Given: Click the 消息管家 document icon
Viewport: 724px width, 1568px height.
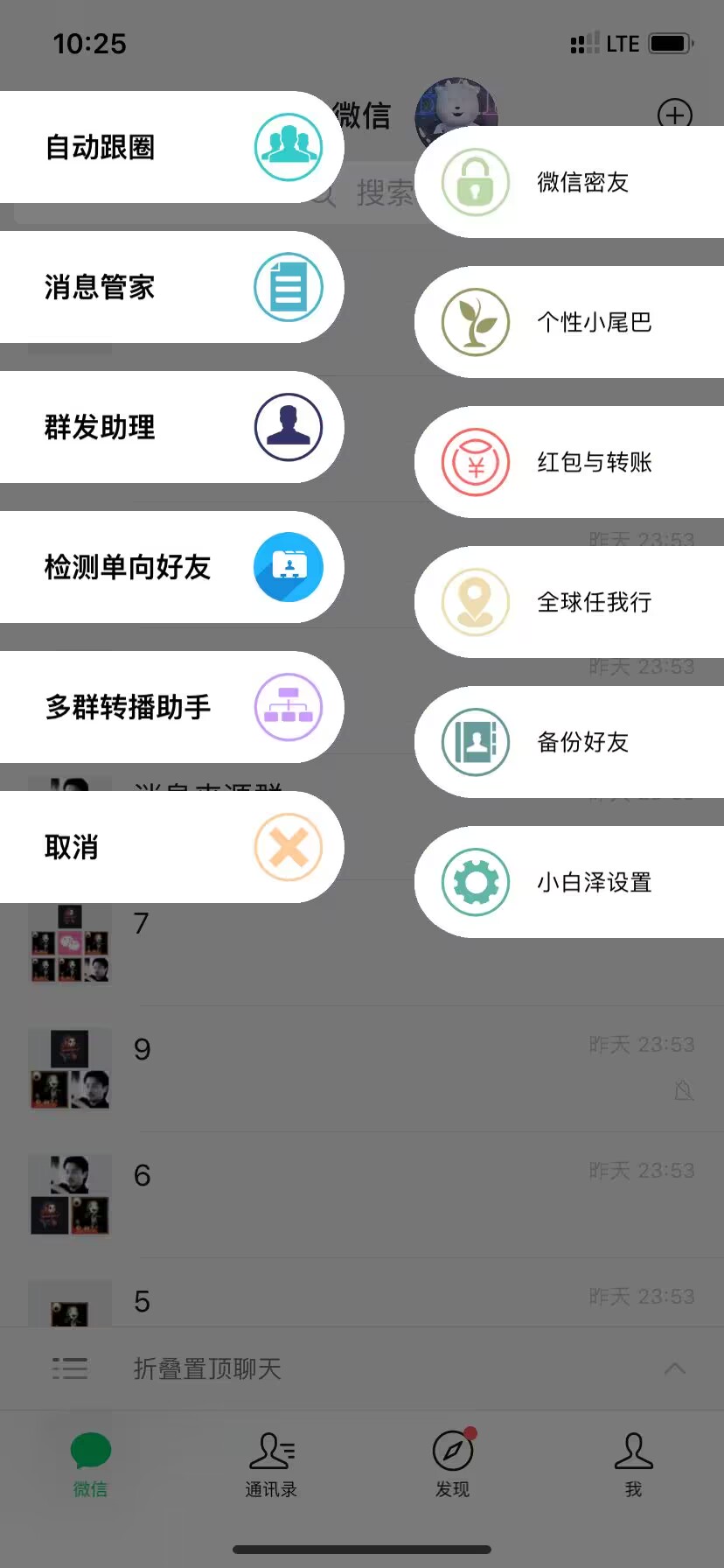Looking at the screenshot, I should (x=290, y=287).
